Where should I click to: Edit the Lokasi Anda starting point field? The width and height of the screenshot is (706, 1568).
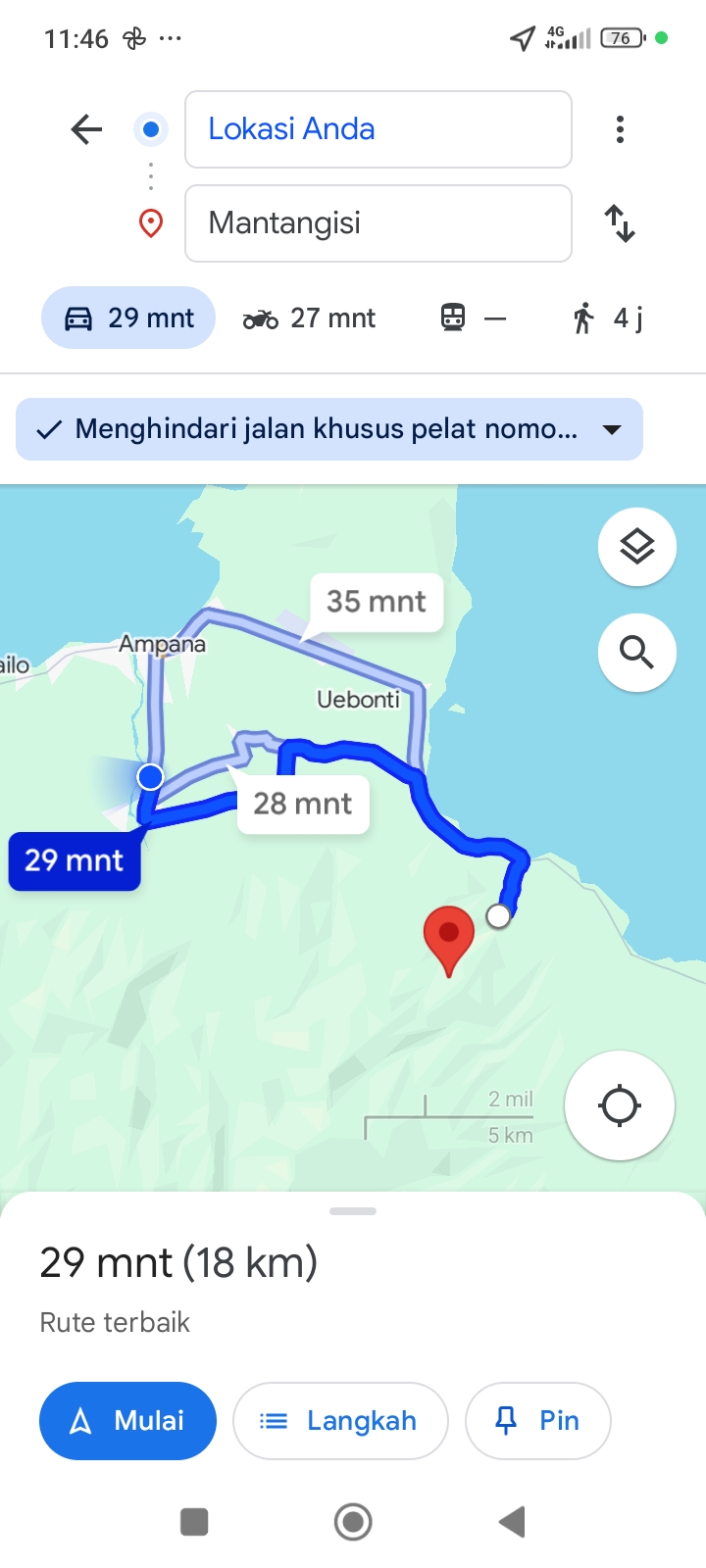pos(378,129)
